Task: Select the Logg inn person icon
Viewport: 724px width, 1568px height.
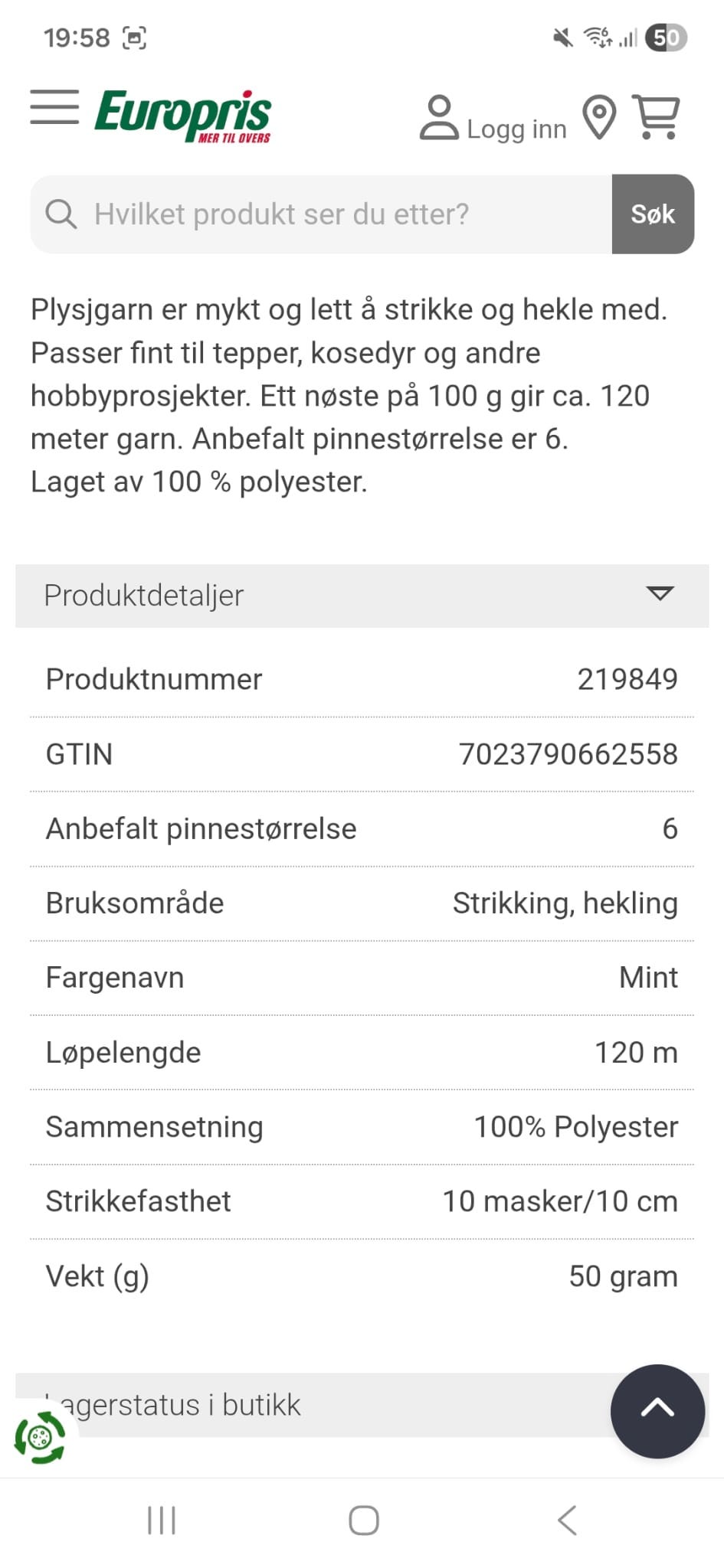Action: point(439,119)
